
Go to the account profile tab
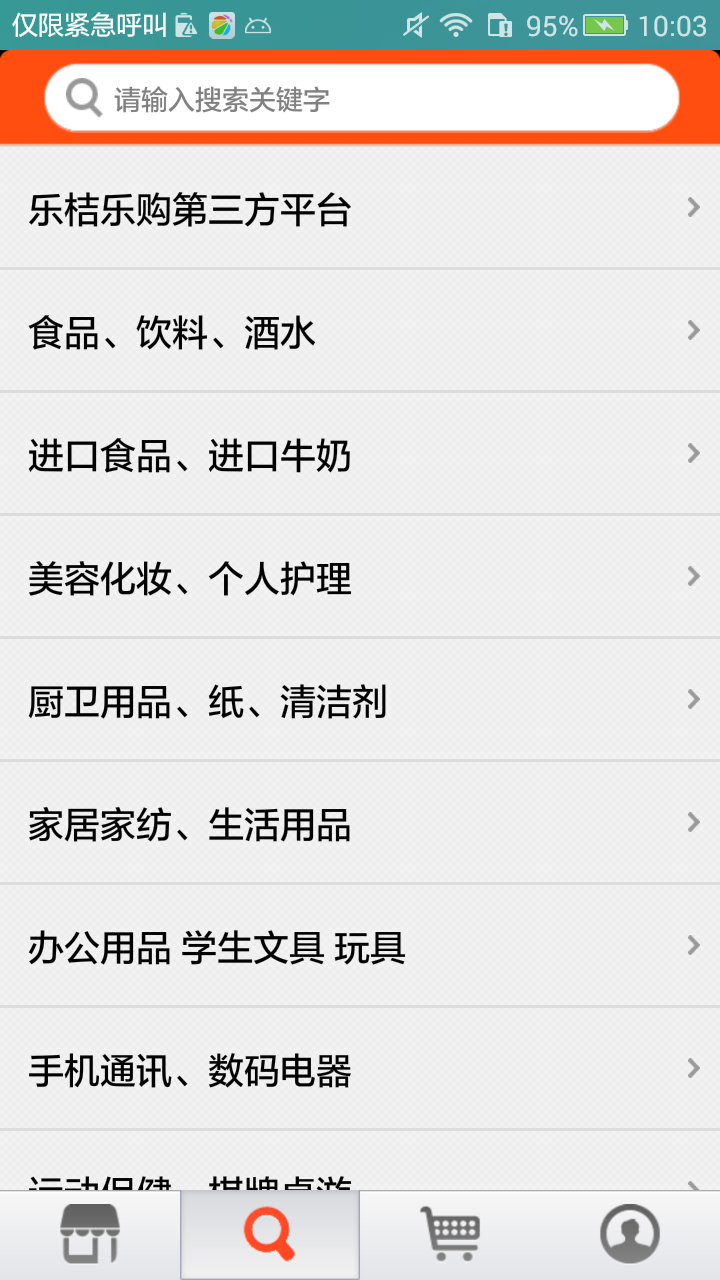coord(630,1234)
